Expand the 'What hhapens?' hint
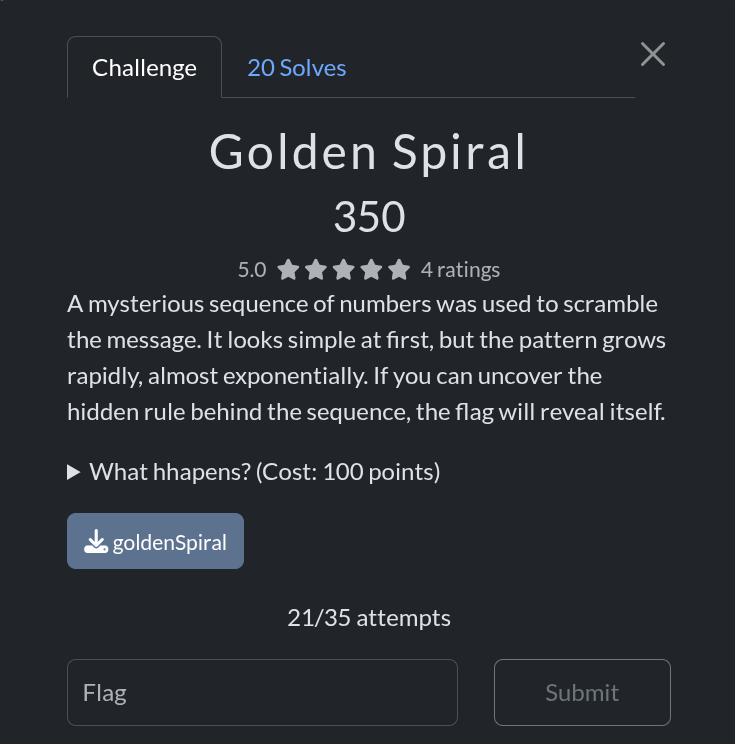The width and height of the screenshot is (735, 744). tap(255, 471)
